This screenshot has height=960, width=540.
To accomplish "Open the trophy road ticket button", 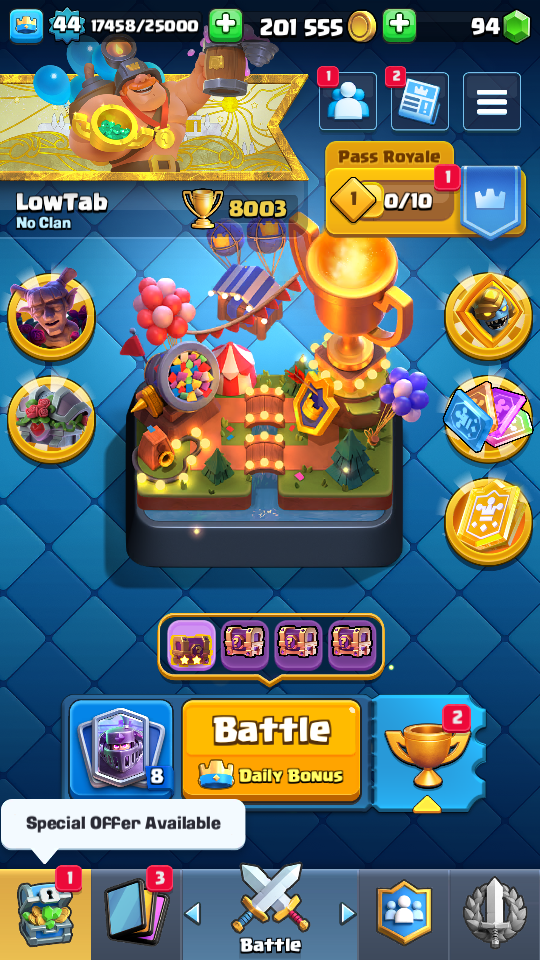I will click(x=428, y=753).
